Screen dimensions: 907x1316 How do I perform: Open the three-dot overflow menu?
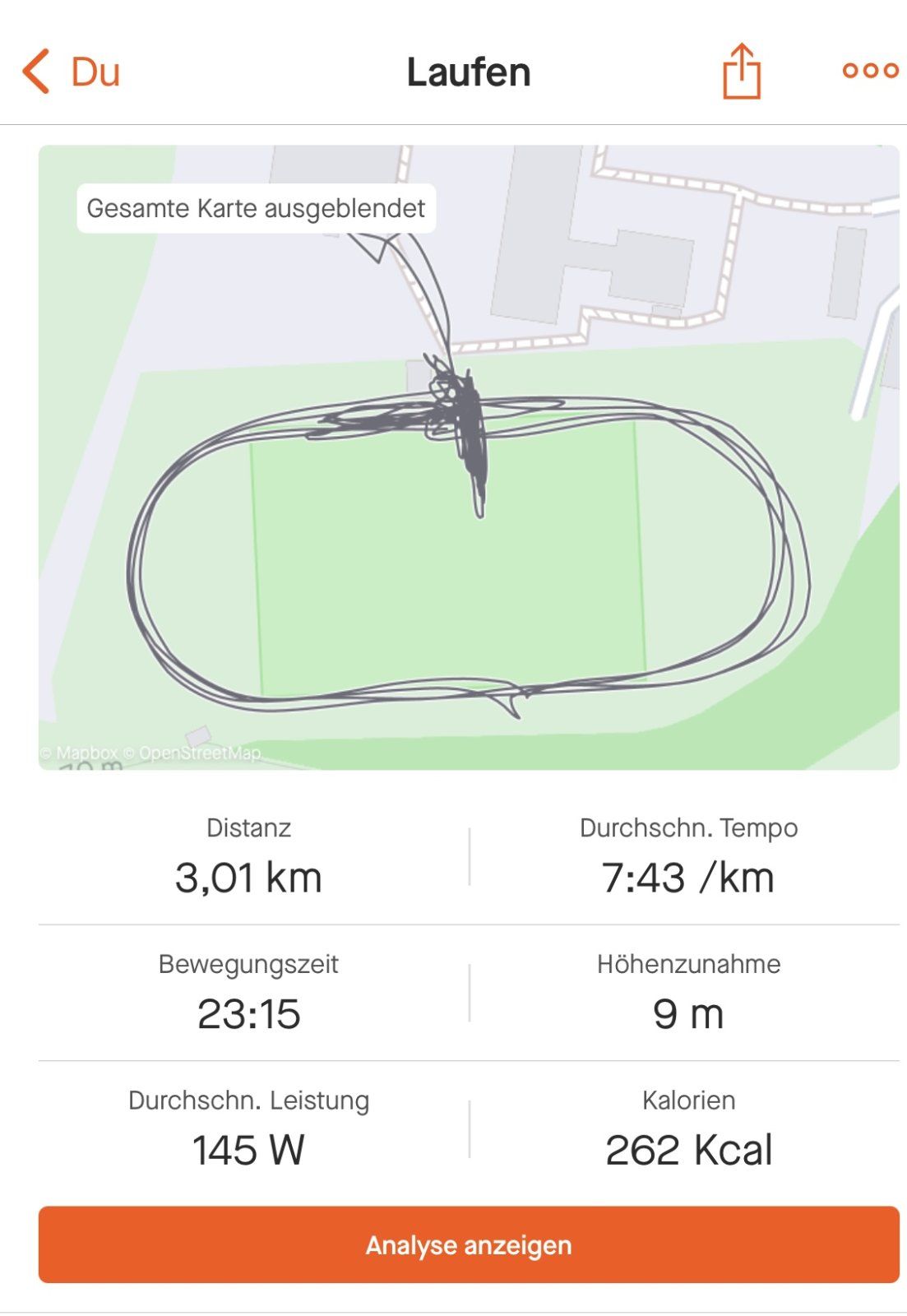point(869,71)
